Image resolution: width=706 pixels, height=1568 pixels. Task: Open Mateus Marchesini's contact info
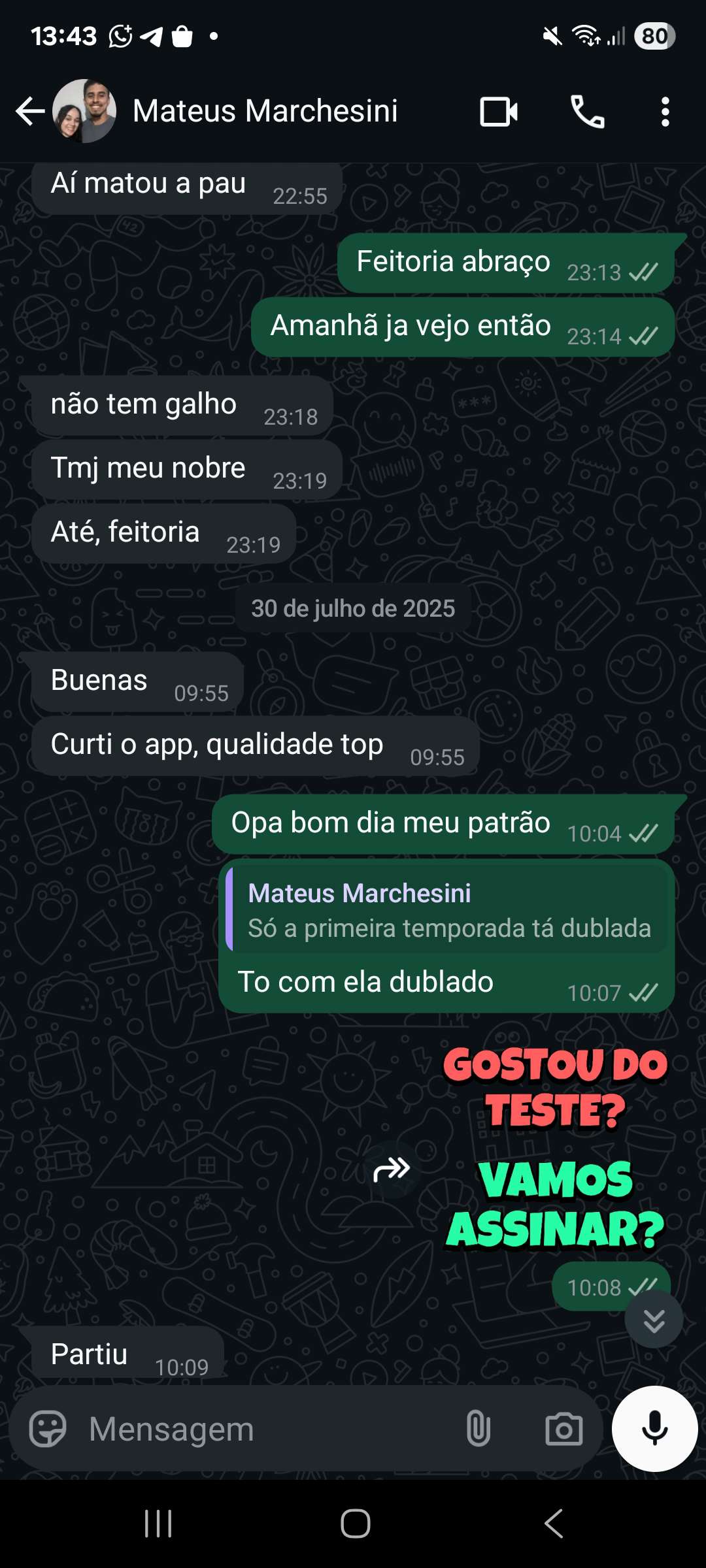coord(265,111)
